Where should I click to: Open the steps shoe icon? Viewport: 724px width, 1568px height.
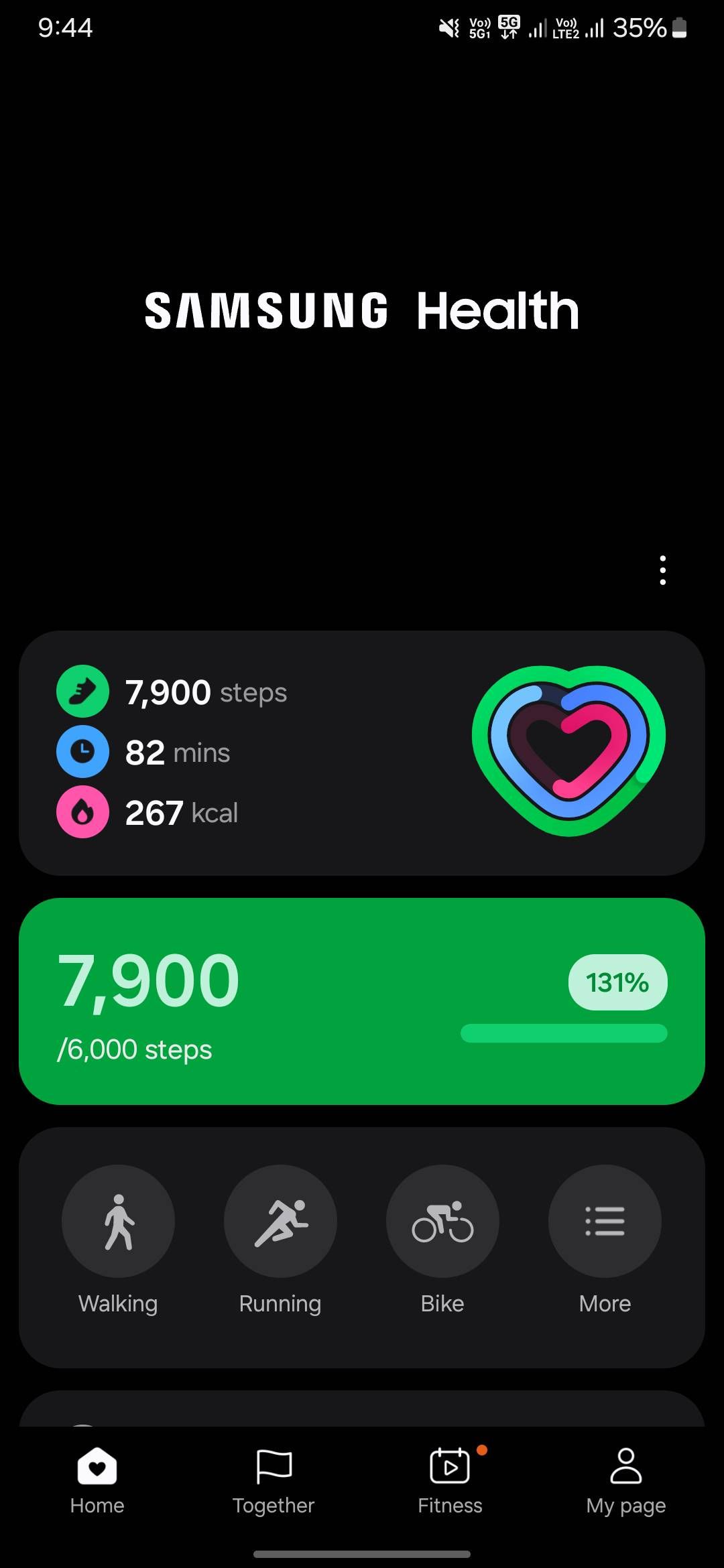click(82, 692)
